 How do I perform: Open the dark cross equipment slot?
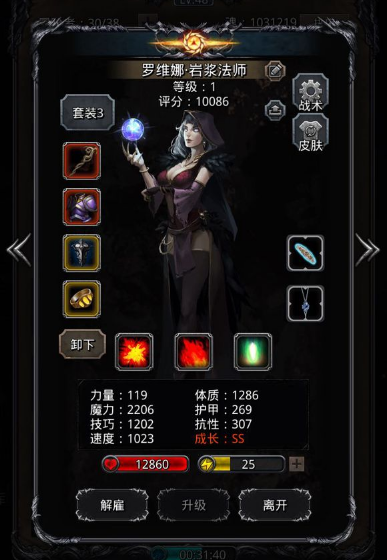82,253
